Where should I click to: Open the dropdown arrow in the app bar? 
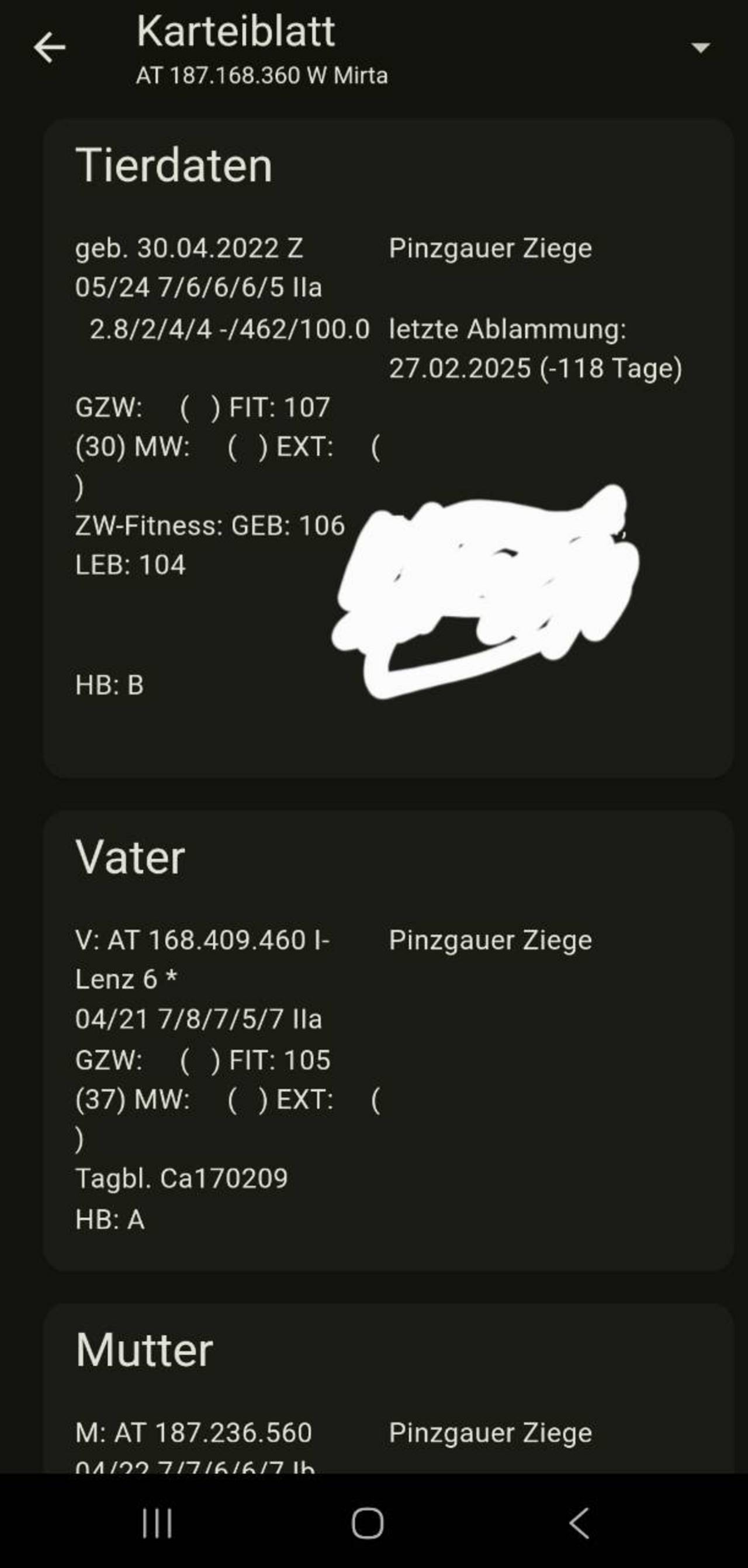pyautogui.click(x=701, y=47)
